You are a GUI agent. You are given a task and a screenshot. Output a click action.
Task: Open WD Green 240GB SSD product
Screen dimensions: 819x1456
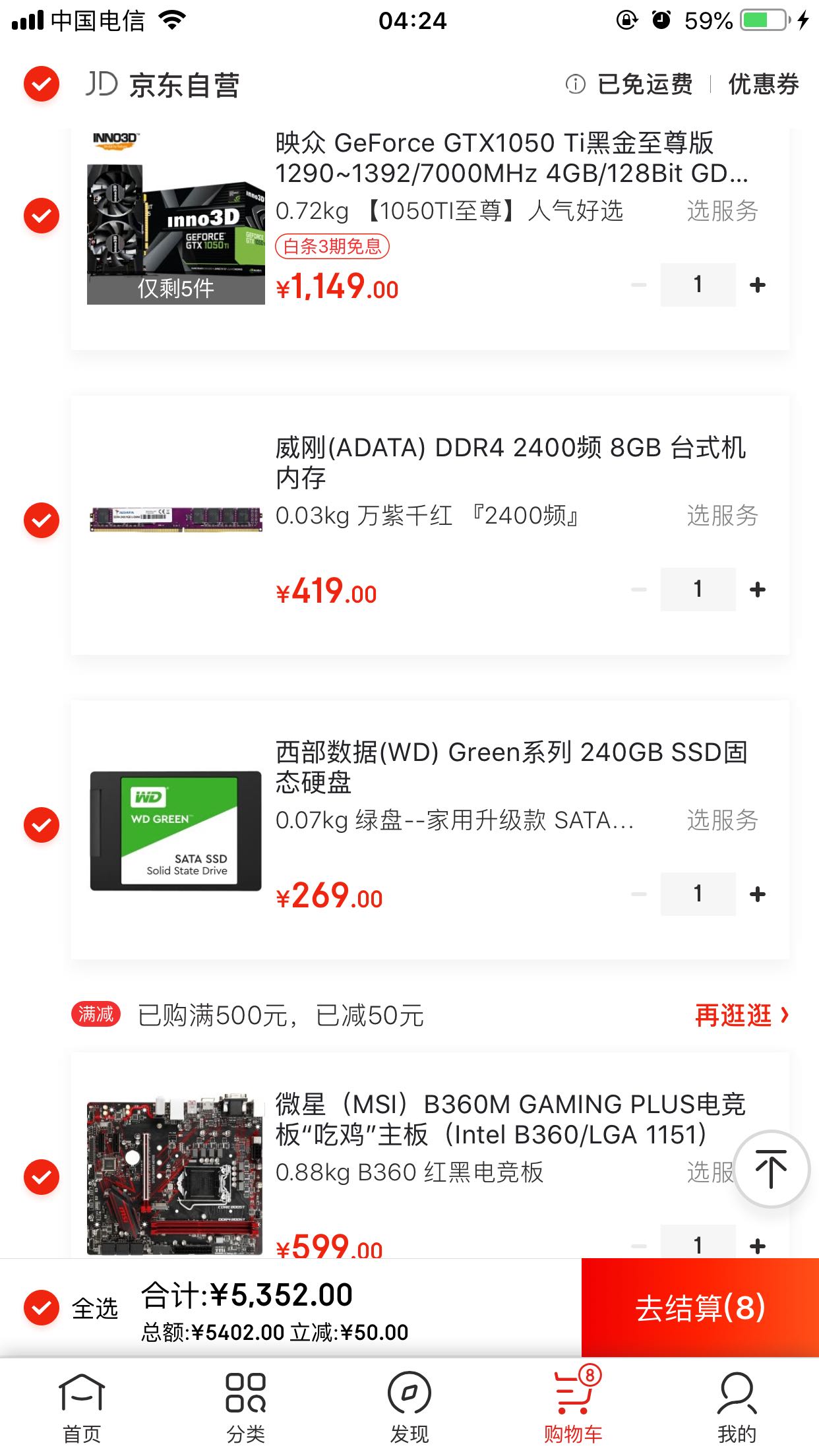pyautogui.click(x=510, y=767)
